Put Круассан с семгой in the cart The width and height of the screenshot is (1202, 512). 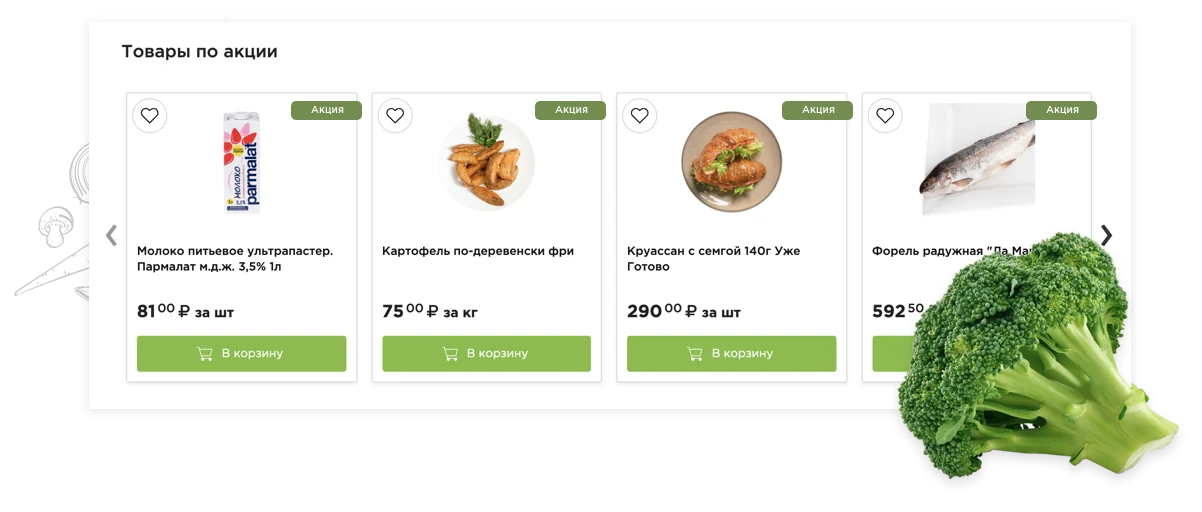click(x=731, y=353)
